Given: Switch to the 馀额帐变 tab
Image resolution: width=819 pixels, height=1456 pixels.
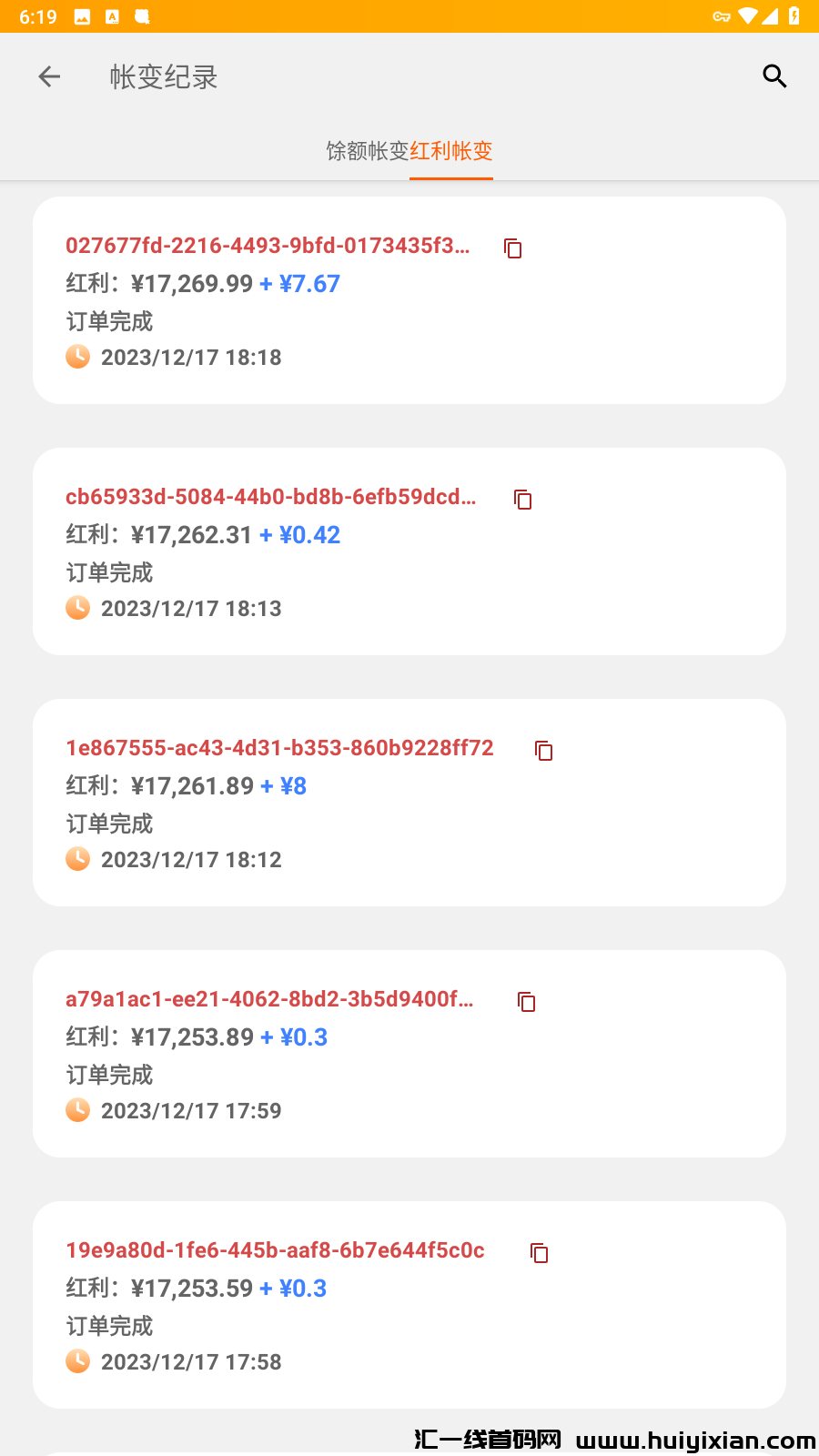Looking at the screenshot, I should (363, 152).
